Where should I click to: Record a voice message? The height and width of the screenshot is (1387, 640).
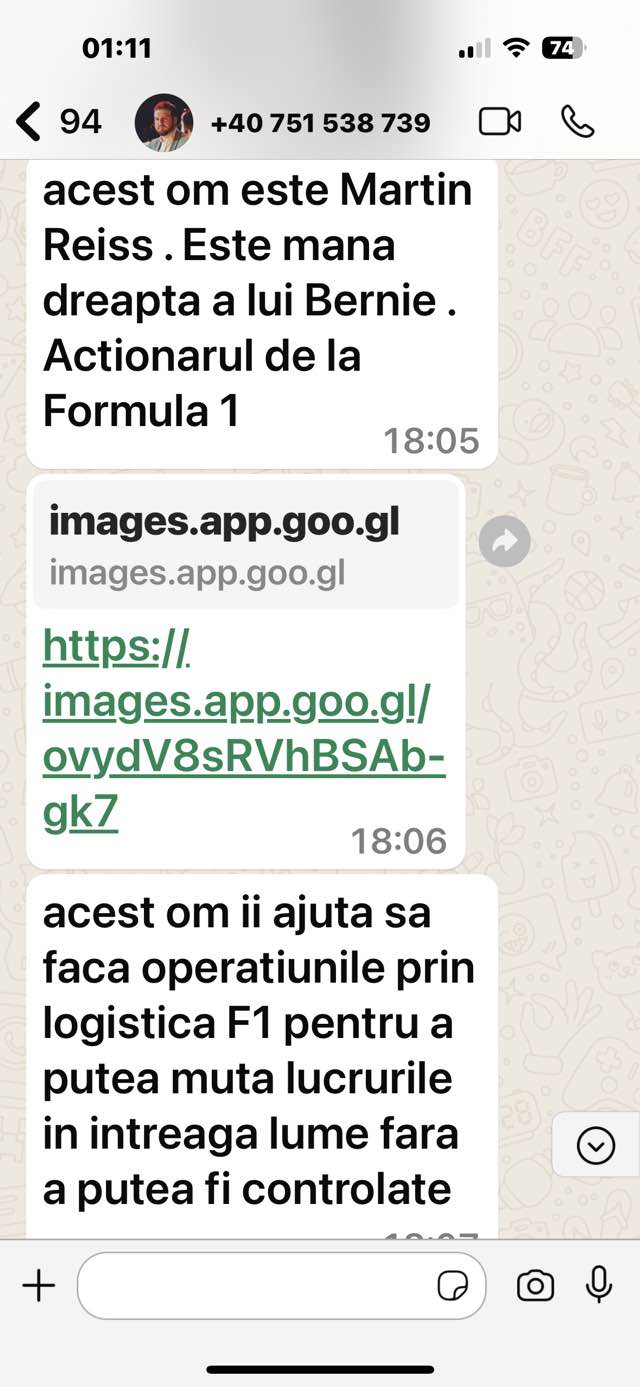599,1285
